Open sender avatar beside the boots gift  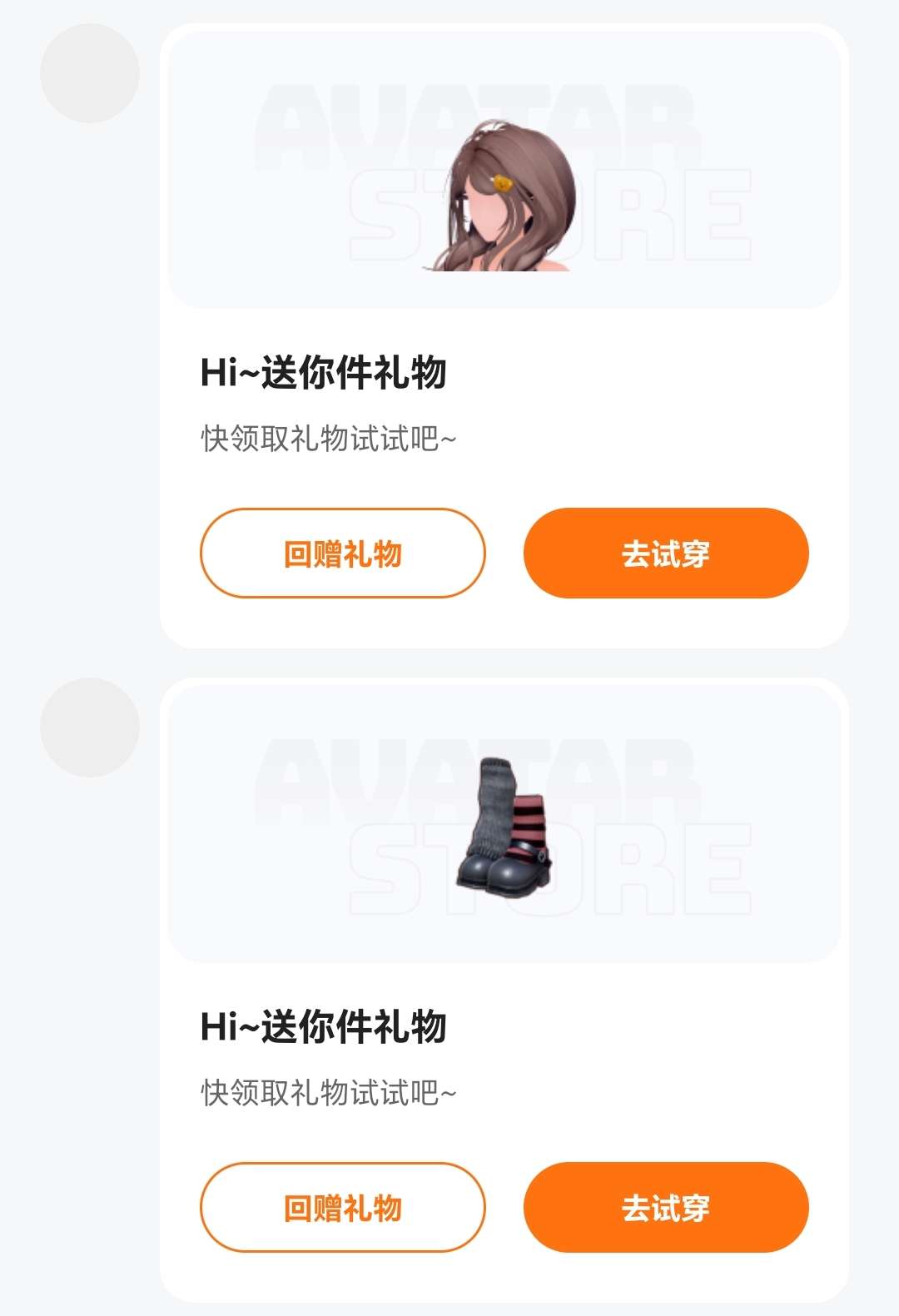click(x=90, y=728)
